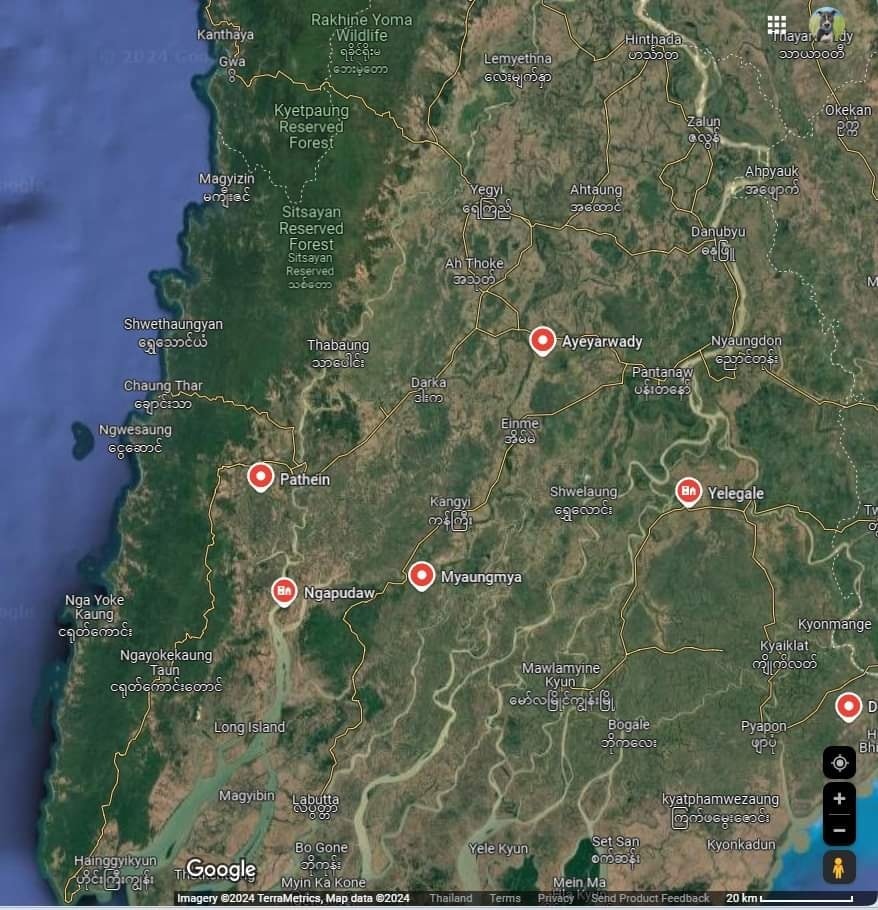Select the Myaungmya map pin
Image resolution: width=878 pixels, height=910 pixels.
click(x=422, y=575)
